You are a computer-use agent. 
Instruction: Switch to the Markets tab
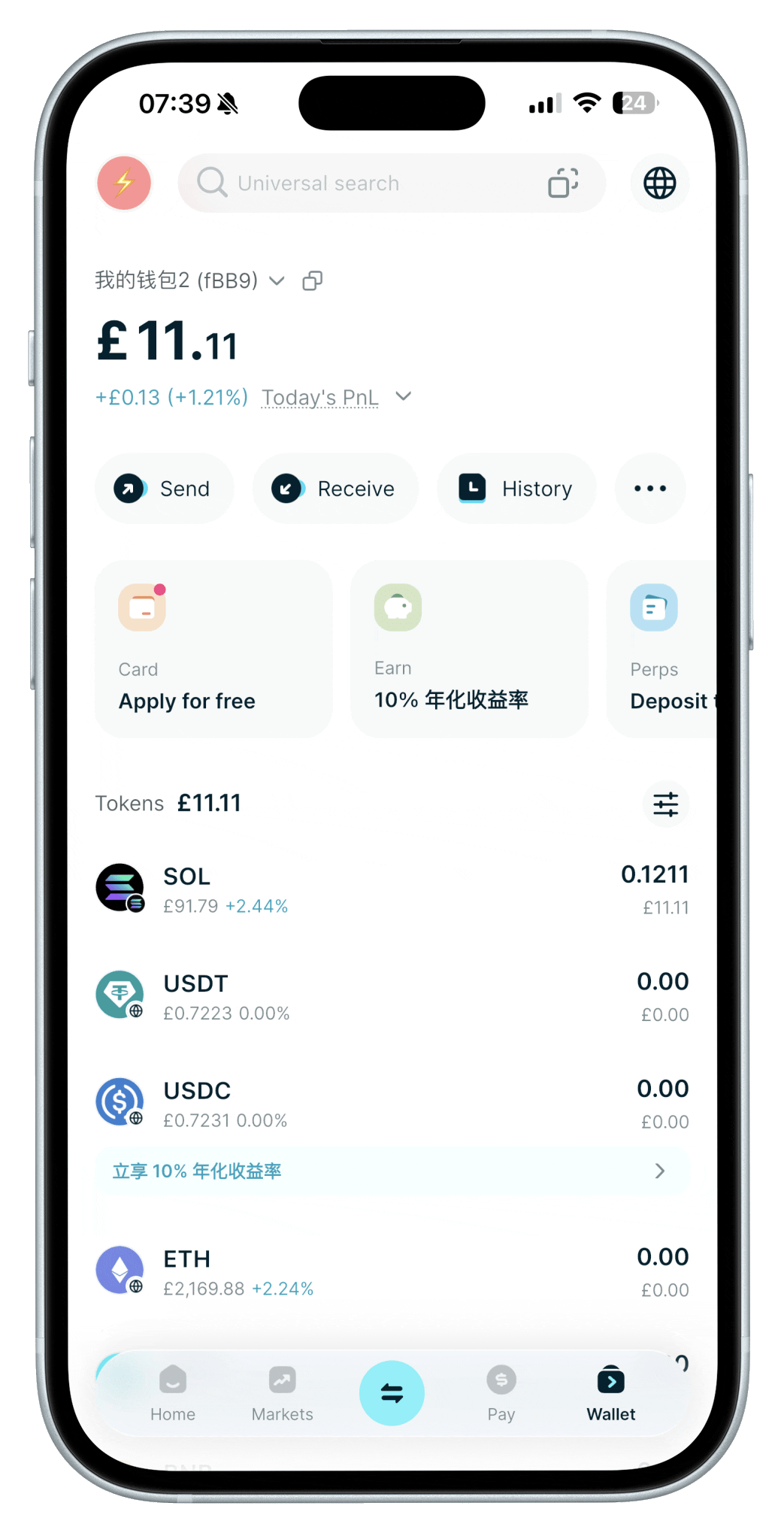[x=282, y=1393]
